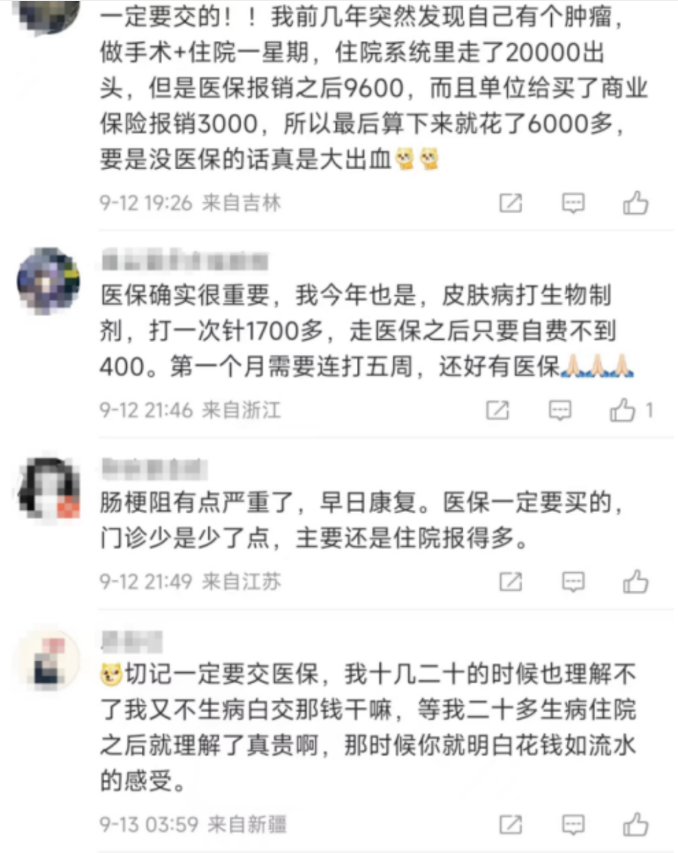Open avatar of the 浙江 commenter
The image size is (678, 853).
[x=48, y=281]
